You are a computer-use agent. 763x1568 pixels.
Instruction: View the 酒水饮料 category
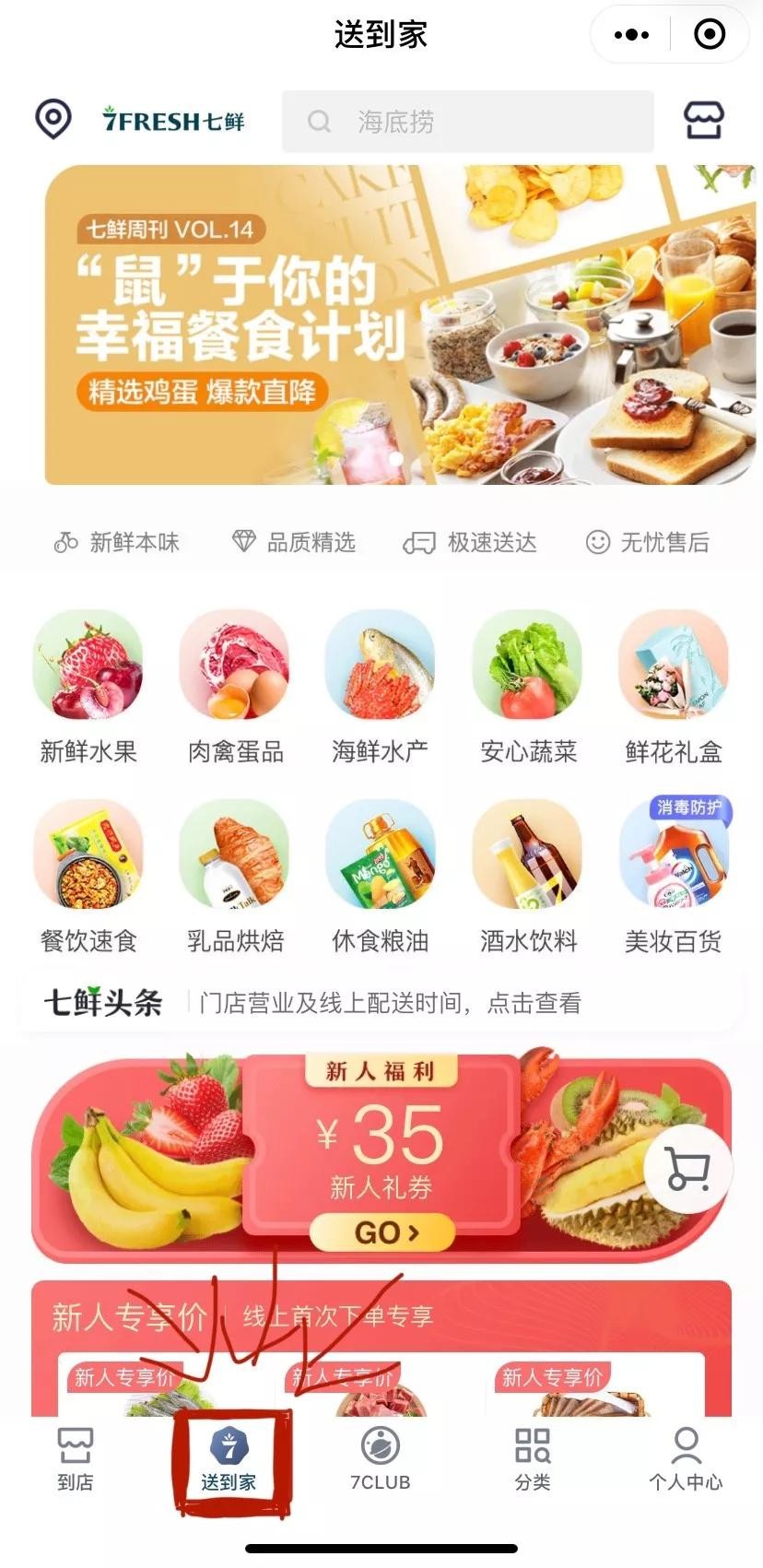(528, 878)
